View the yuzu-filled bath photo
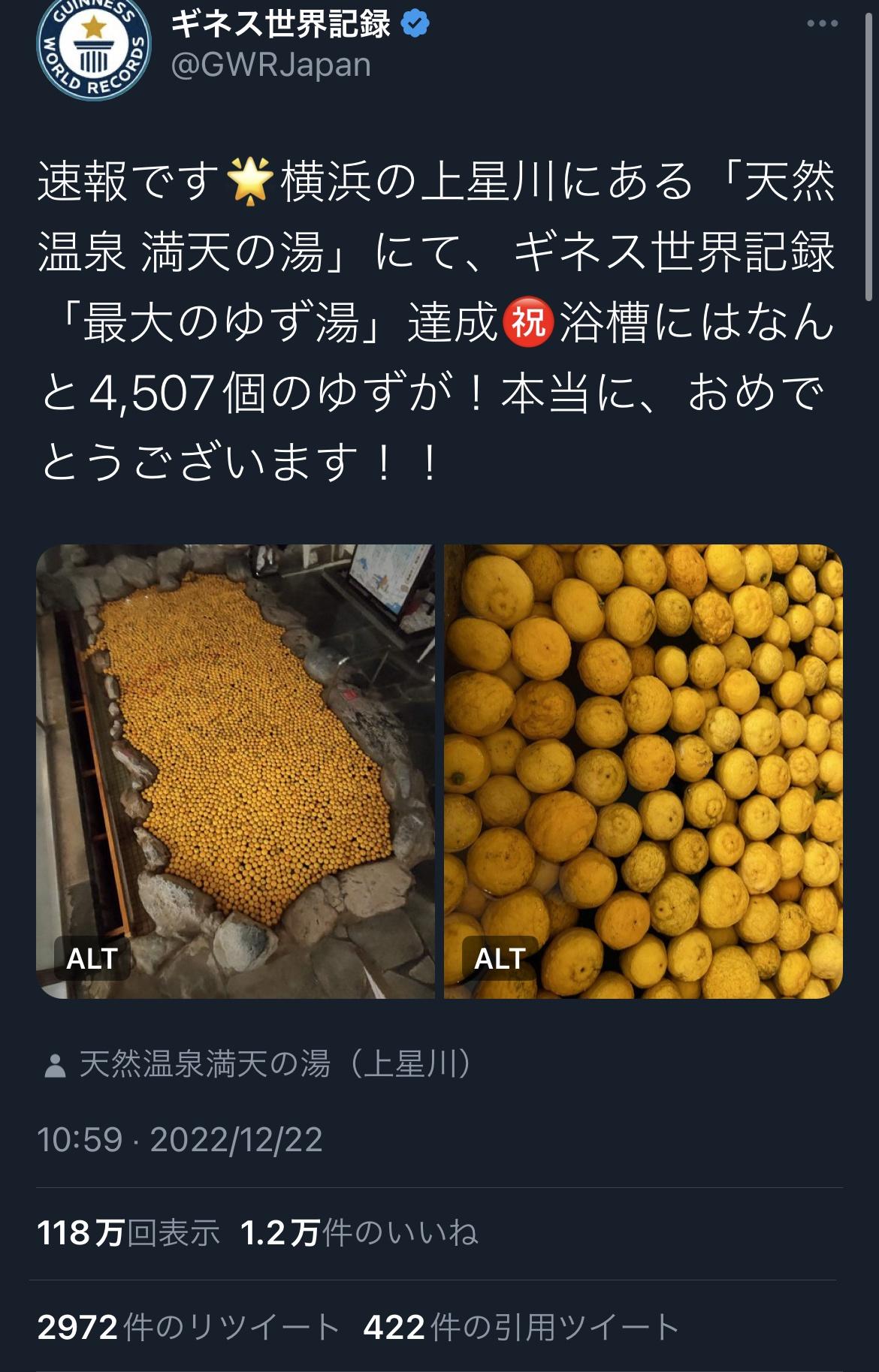This screenshot has height=1372, width=879. (235, 751)
